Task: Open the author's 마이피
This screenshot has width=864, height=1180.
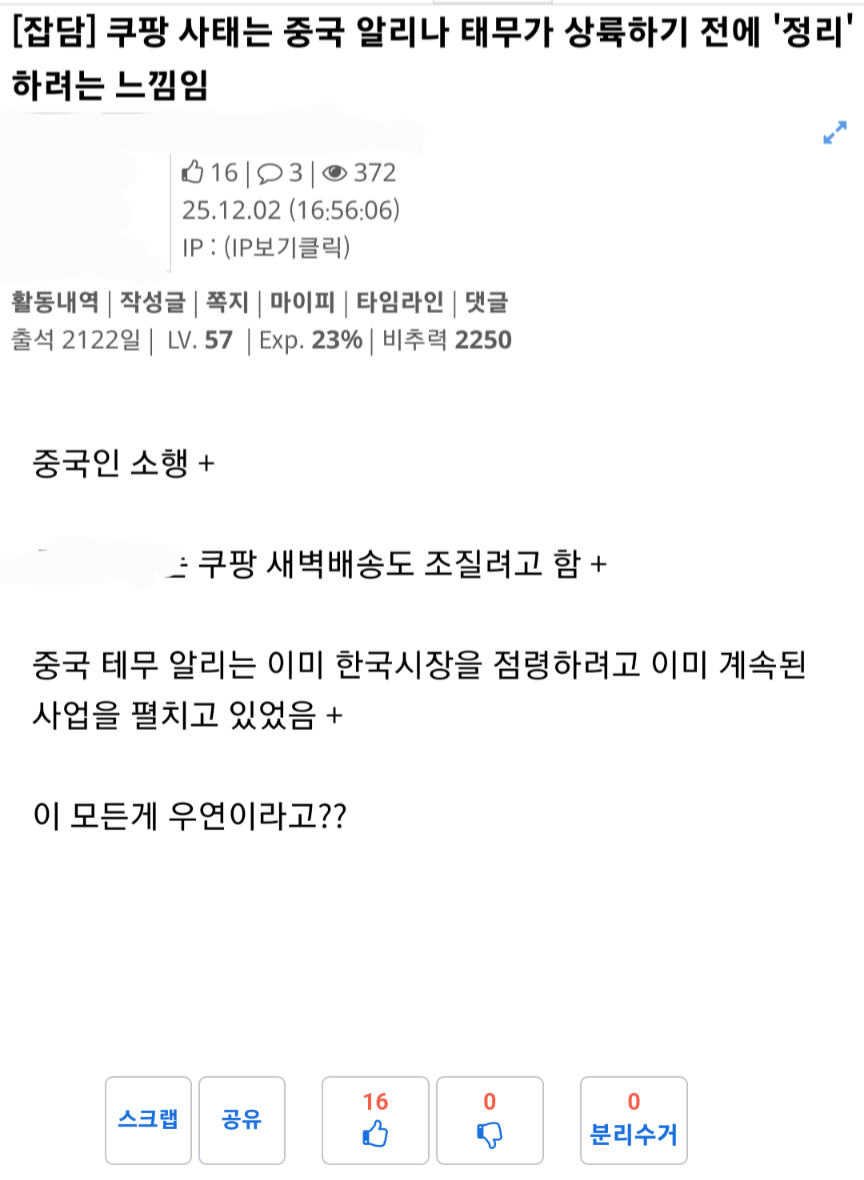Action: [x=301, y=302]
